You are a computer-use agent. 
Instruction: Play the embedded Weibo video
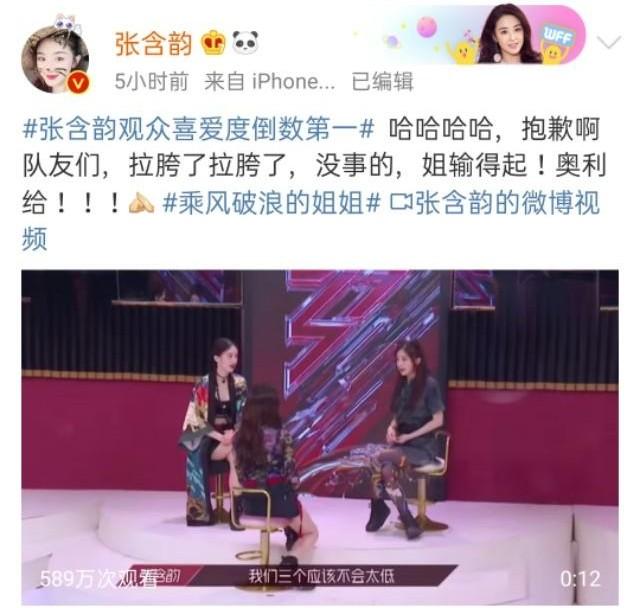click(x=320, y=434)
